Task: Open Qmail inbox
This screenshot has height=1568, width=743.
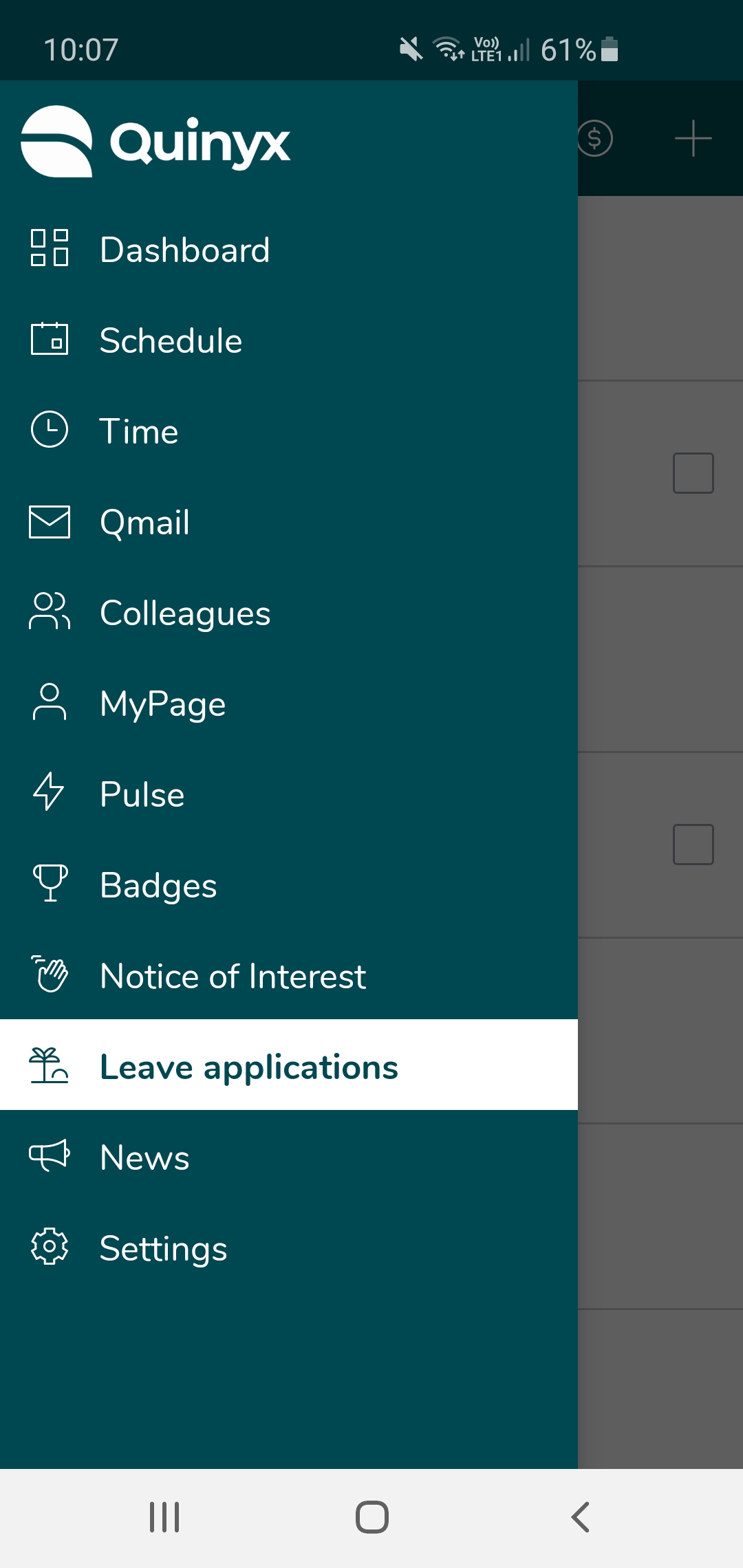Action: (289, 521)
